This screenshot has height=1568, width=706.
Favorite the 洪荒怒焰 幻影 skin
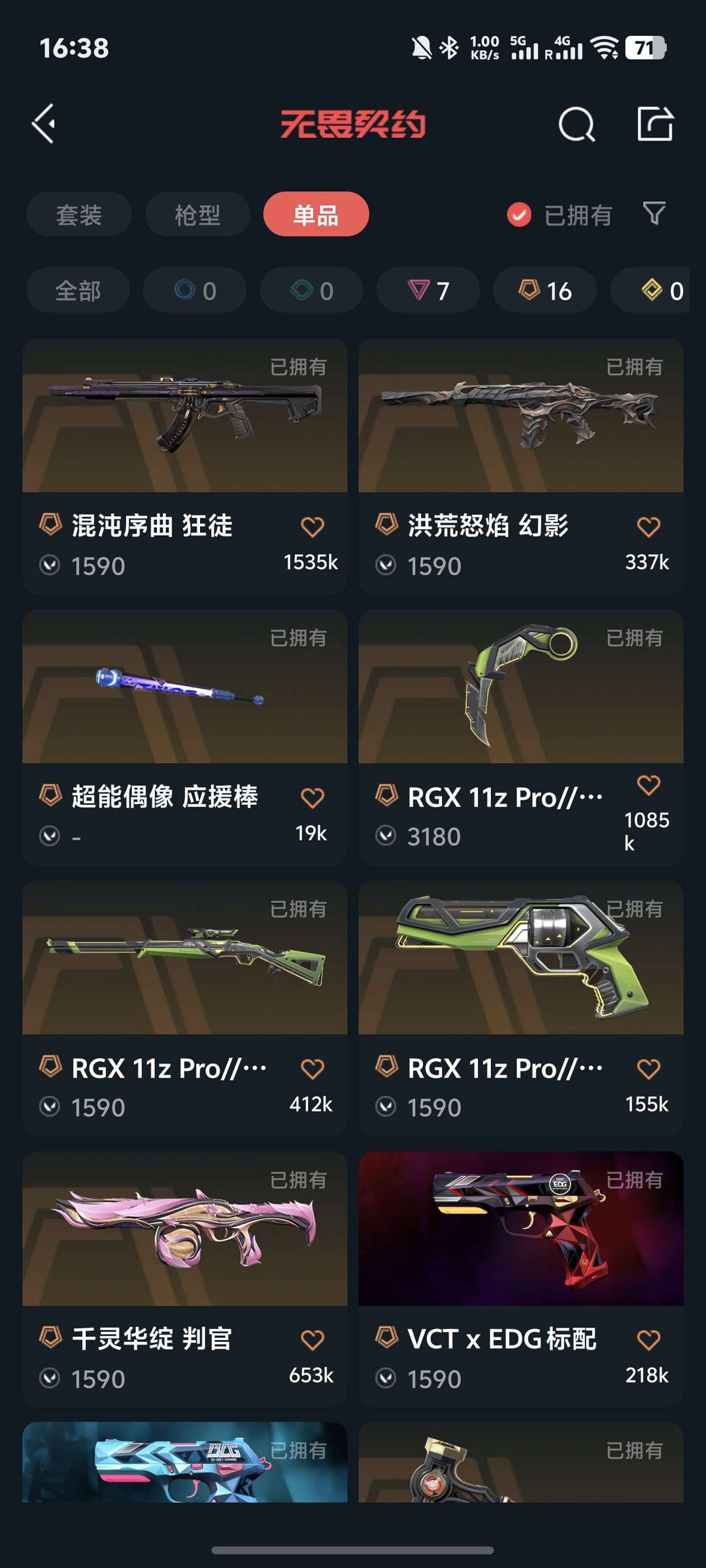648,527
